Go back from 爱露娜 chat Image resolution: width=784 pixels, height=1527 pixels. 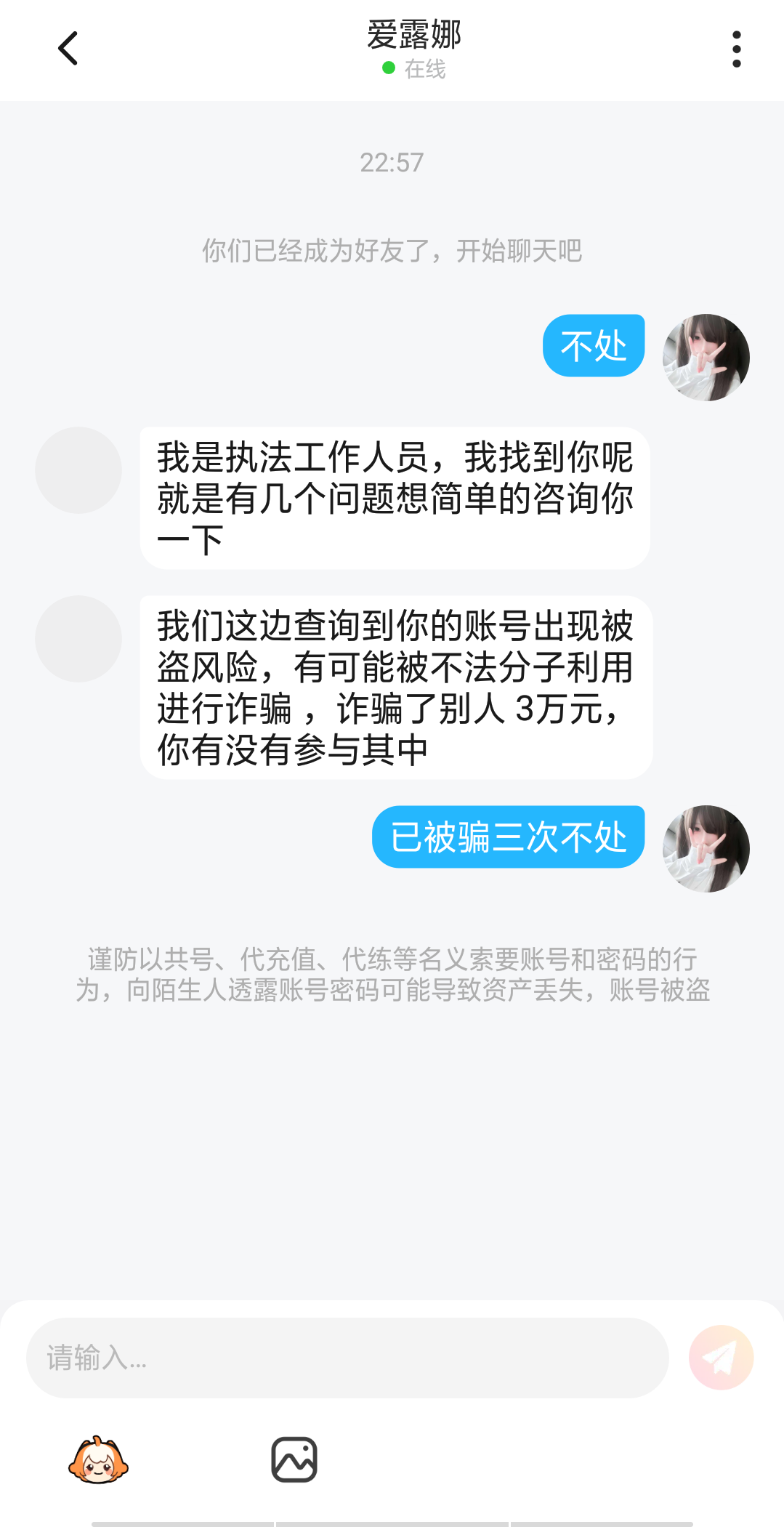coord(68,49)
